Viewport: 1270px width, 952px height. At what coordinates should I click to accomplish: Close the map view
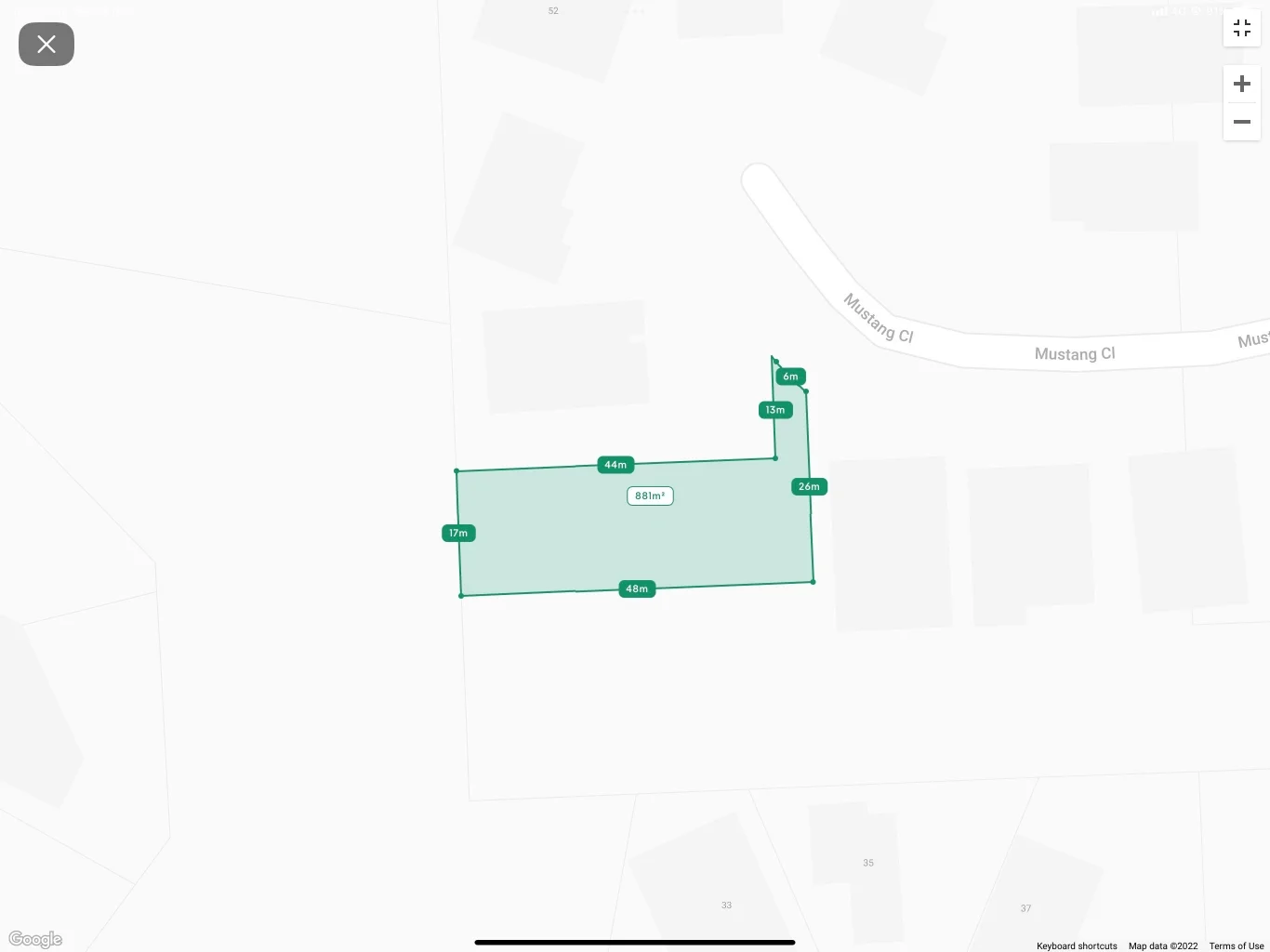pos(46,44)
